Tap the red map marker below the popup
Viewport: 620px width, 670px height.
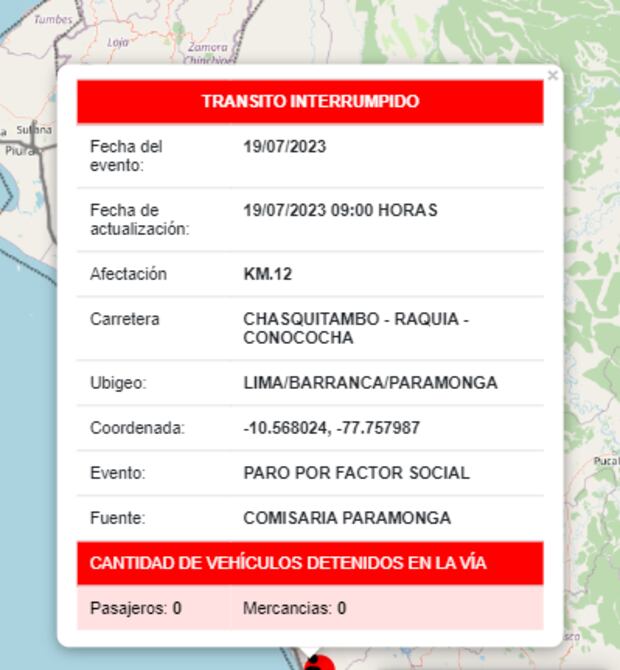coord(319,662)
